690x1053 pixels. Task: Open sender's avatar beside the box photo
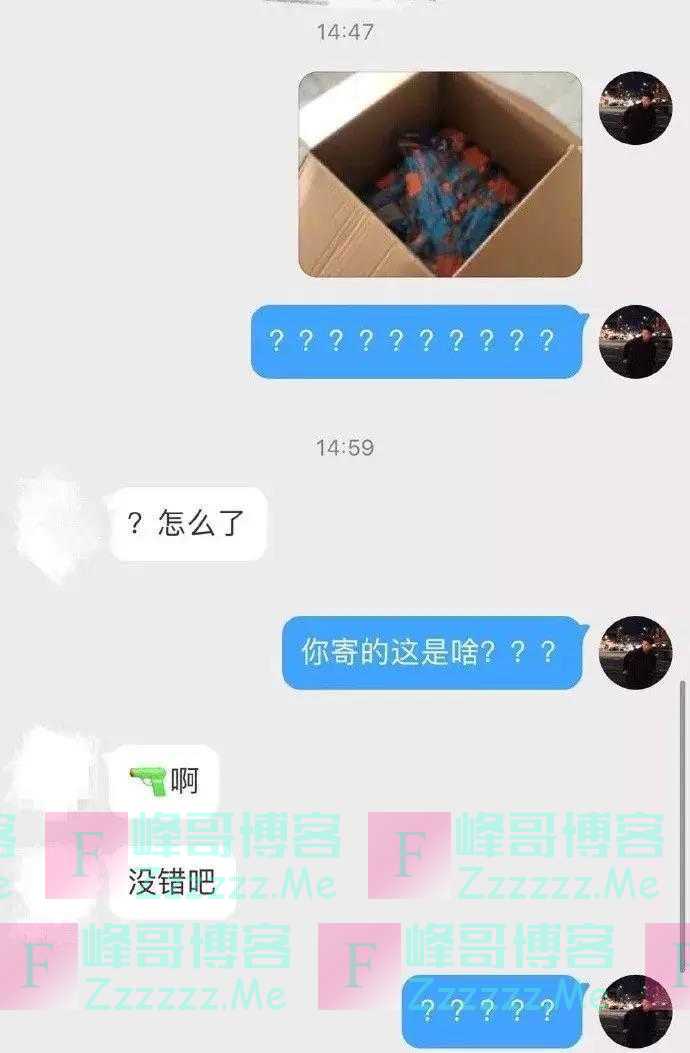pos(635,108)
